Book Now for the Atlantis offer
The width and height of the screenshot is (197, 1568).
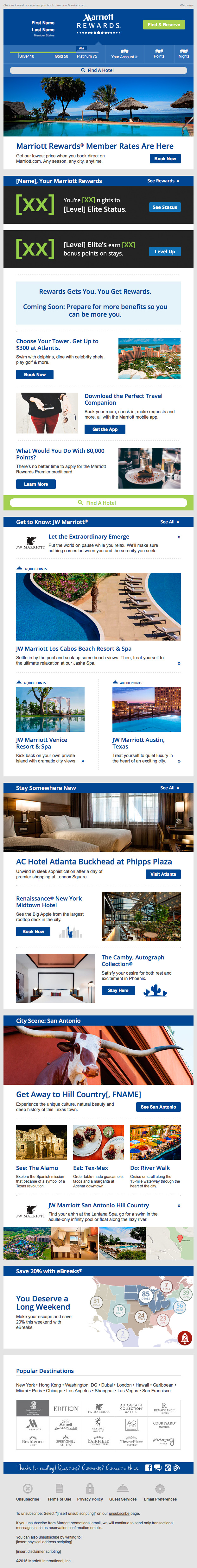pyautogui.click(x=35, y=374)
